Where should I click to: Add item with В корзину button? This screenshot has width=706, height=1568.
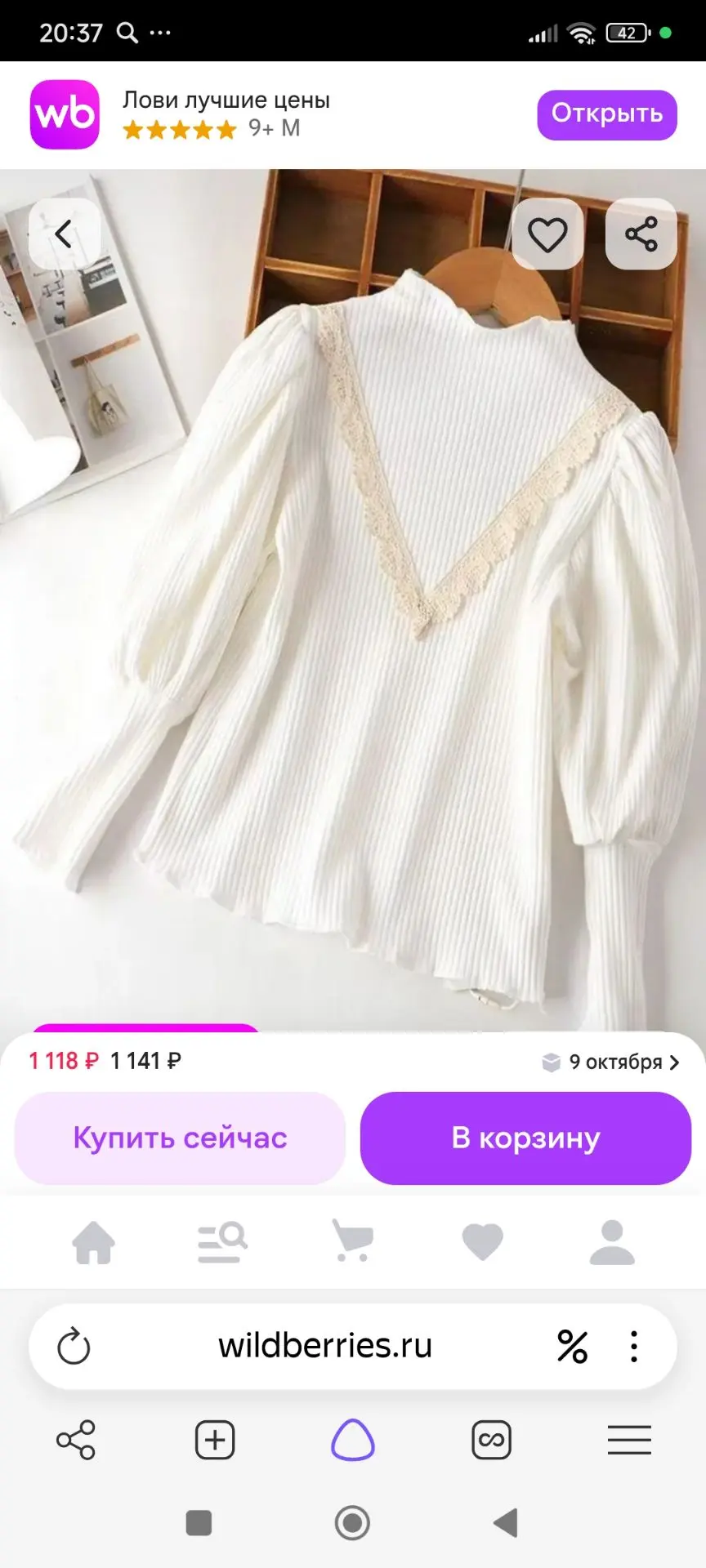[525, 1138]
